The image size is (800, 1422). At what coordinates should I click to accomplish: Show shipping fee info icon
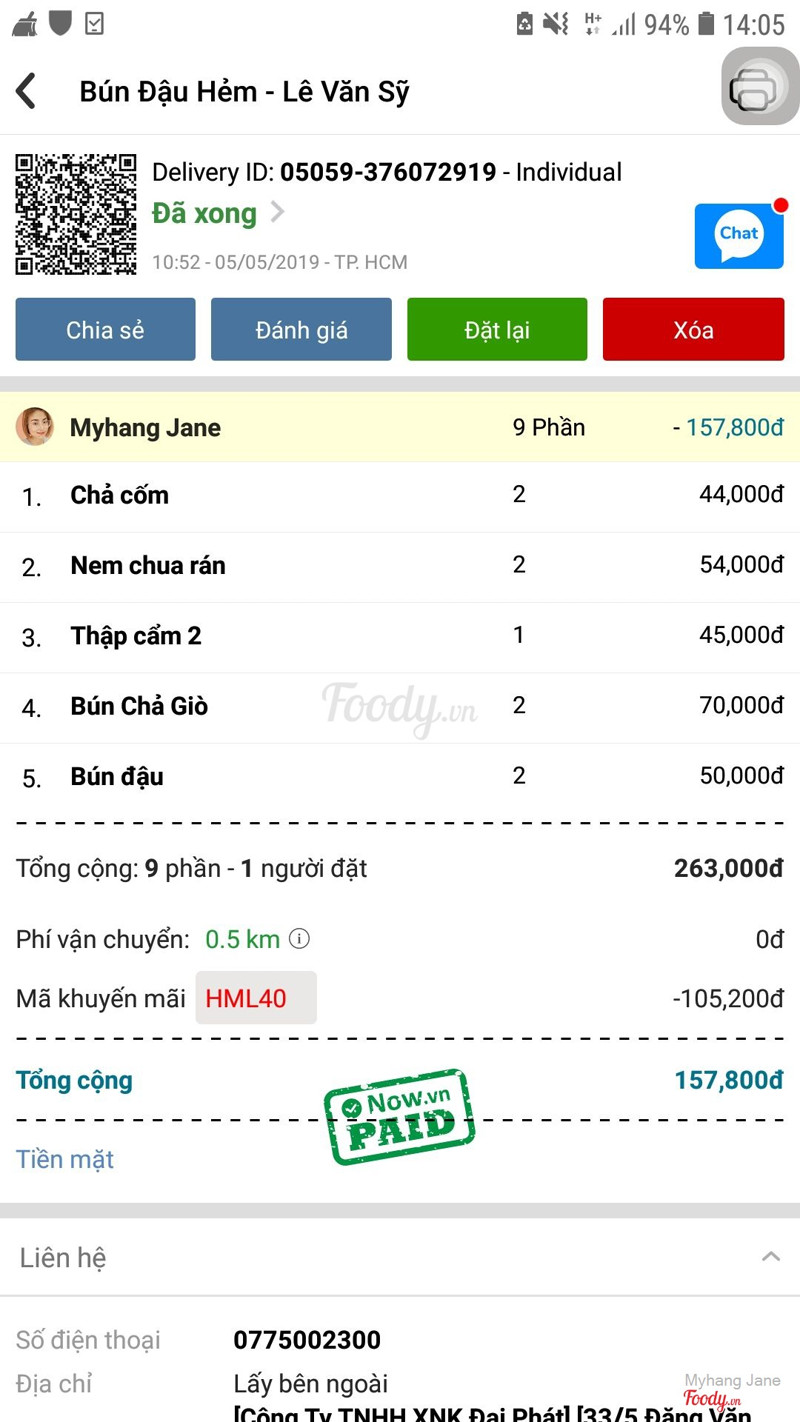(299, 939)
